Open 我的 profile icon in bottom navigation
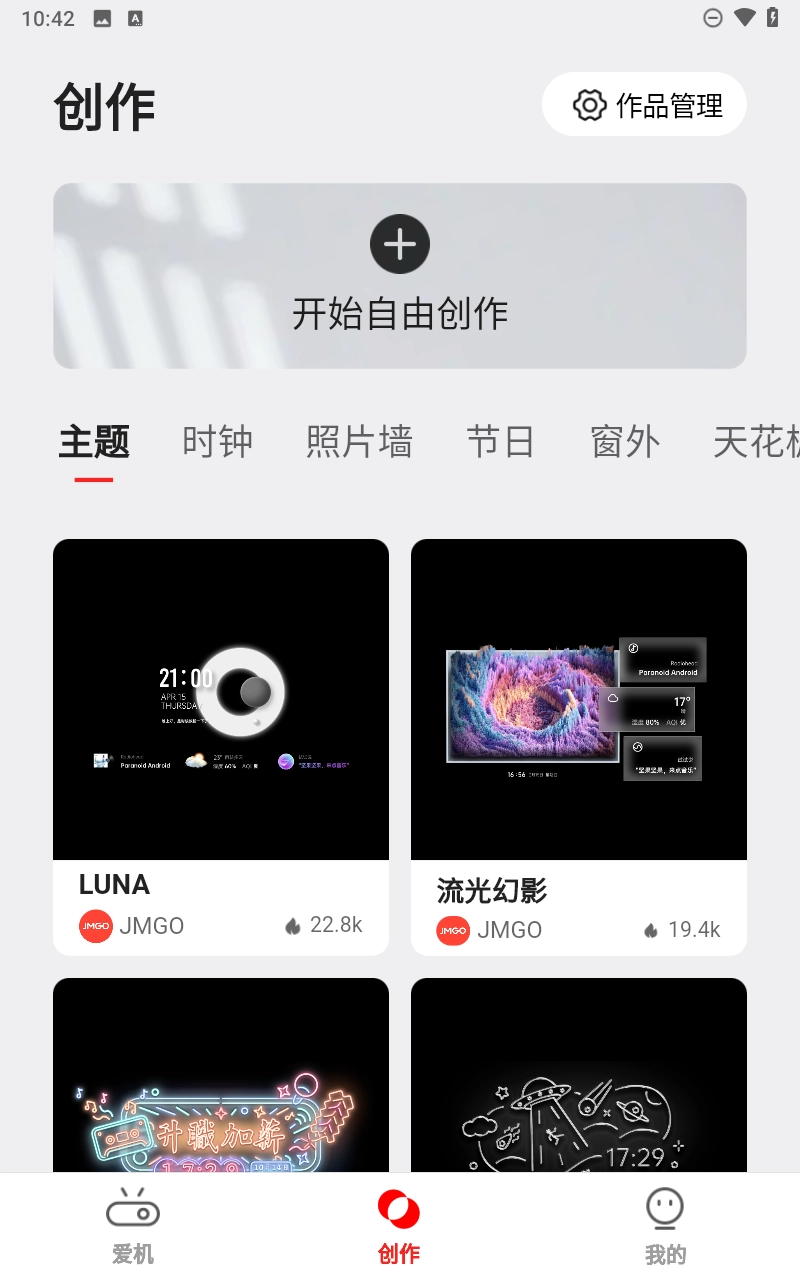Screen dimensions: 800x1280 click(666, 1209)
